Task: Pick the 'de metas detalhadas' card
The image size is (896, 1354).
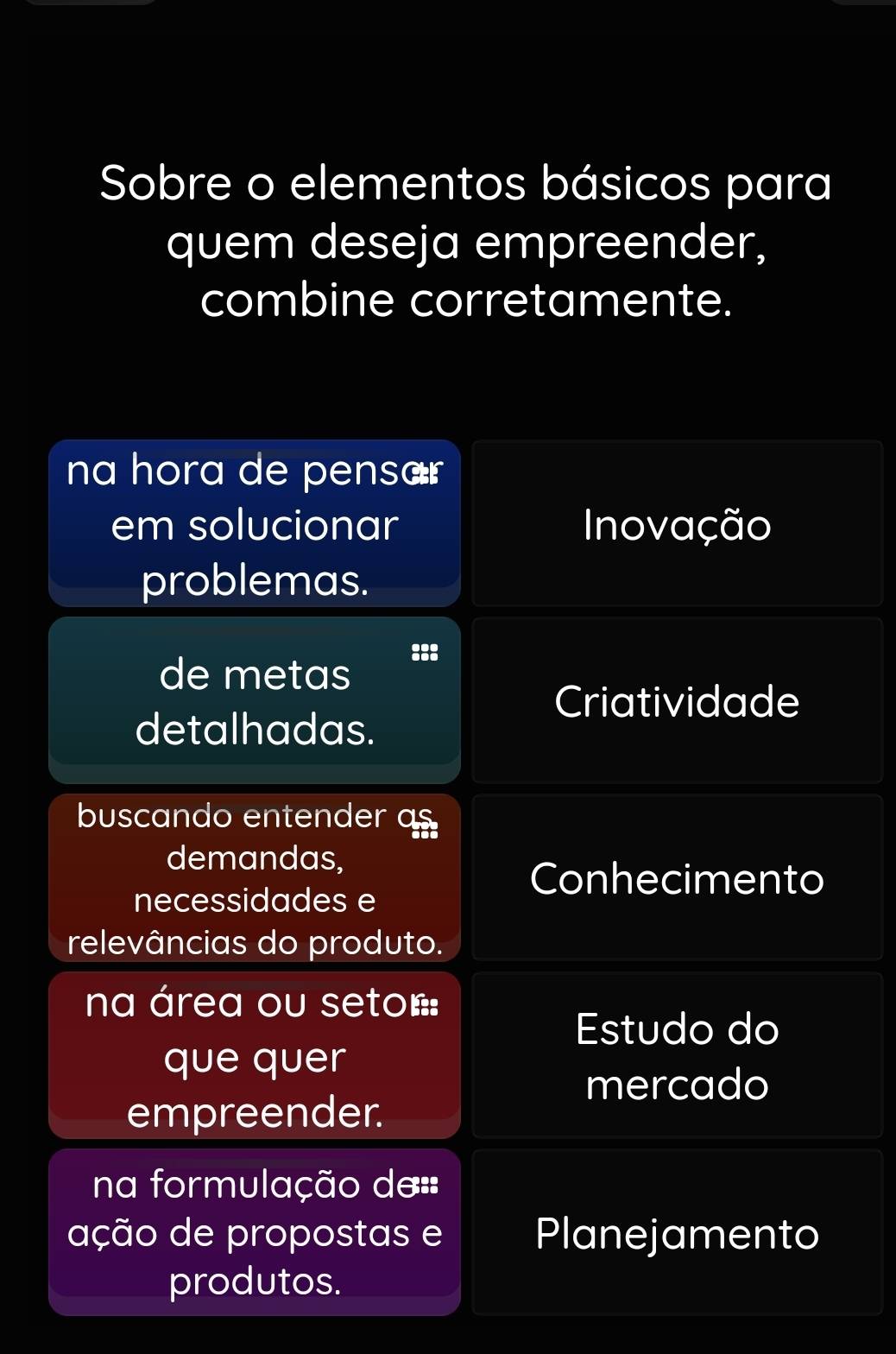Action: pos(254,700)
